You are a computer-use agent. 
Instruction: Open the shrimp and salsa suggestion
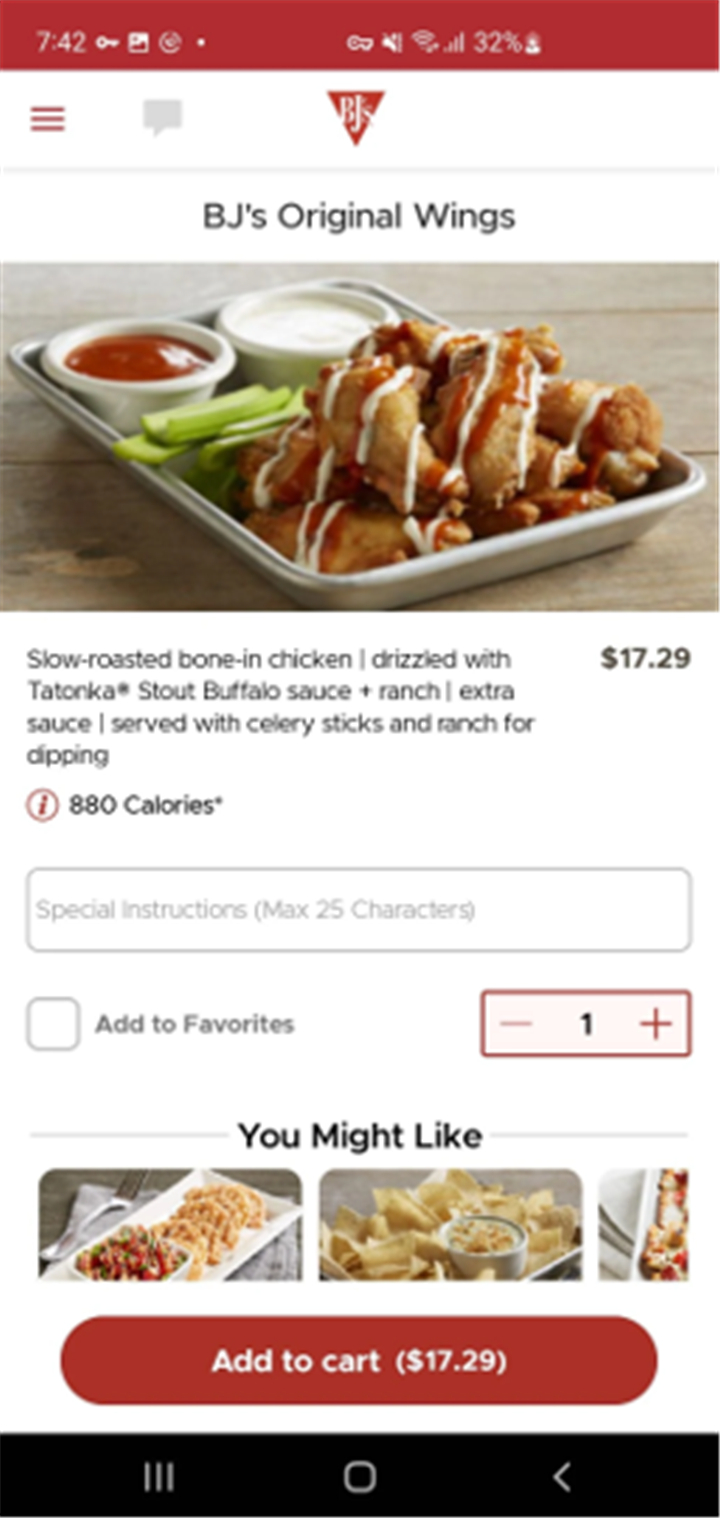[170, 1224]
